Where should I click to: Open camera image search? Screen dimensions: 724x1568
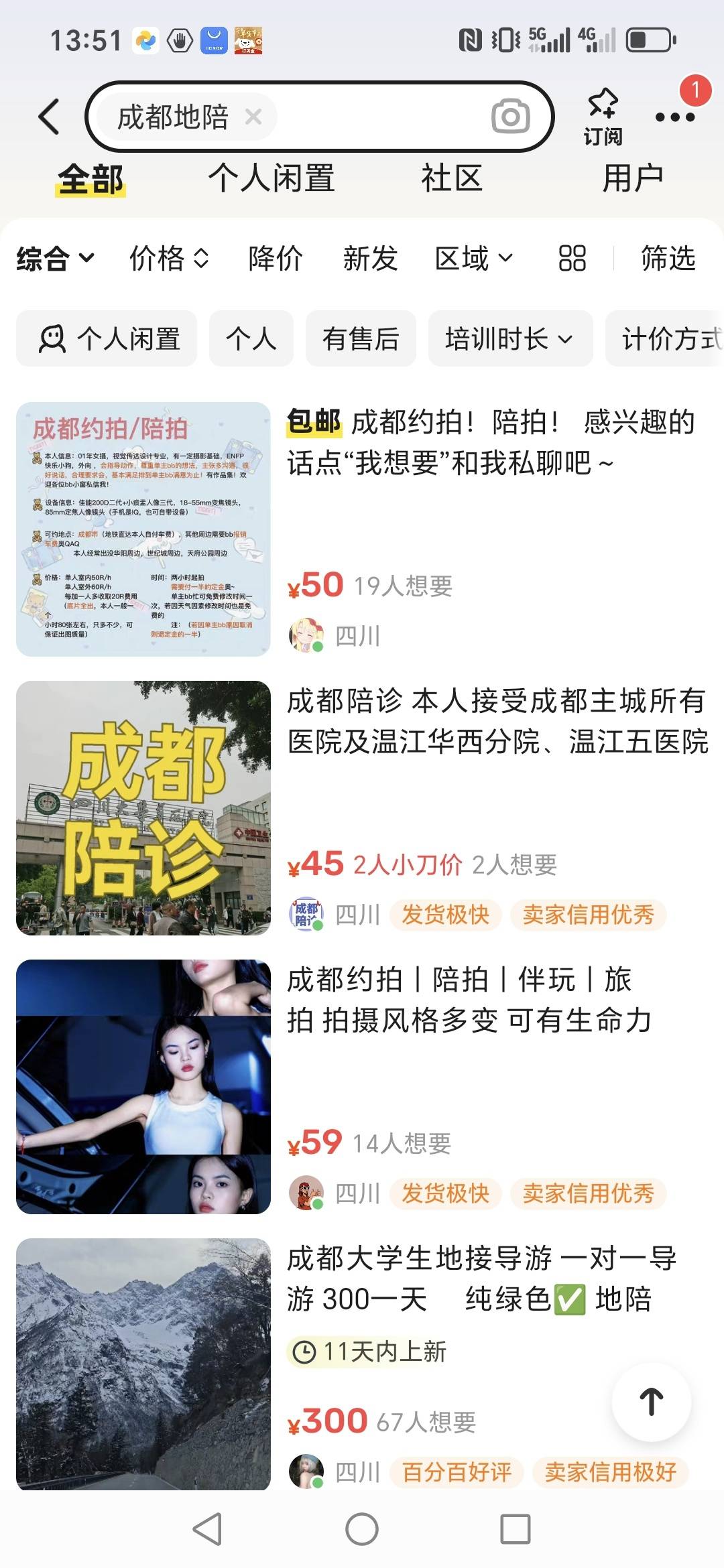[510, 117]
